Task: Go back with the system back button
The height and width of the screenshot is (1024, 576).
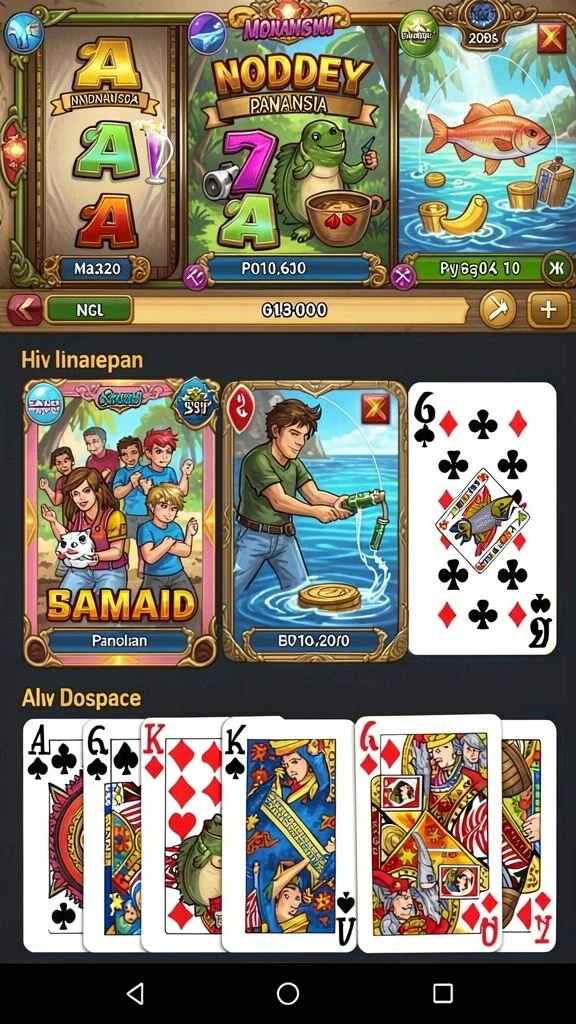Action: [x=135, y=993]
